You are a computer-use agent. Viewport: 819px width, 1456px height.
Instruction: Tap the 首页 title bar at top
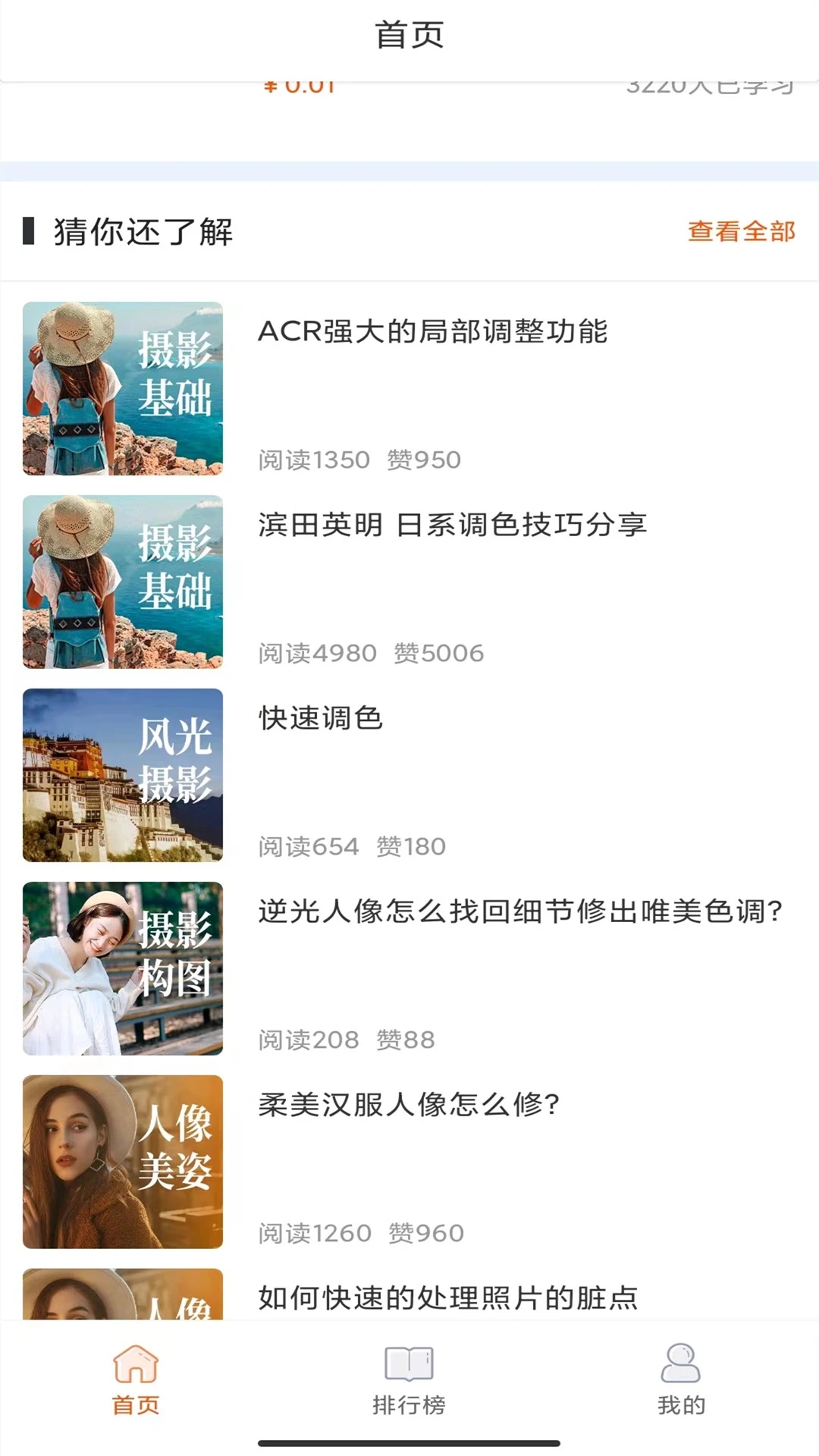coord(409,33)
